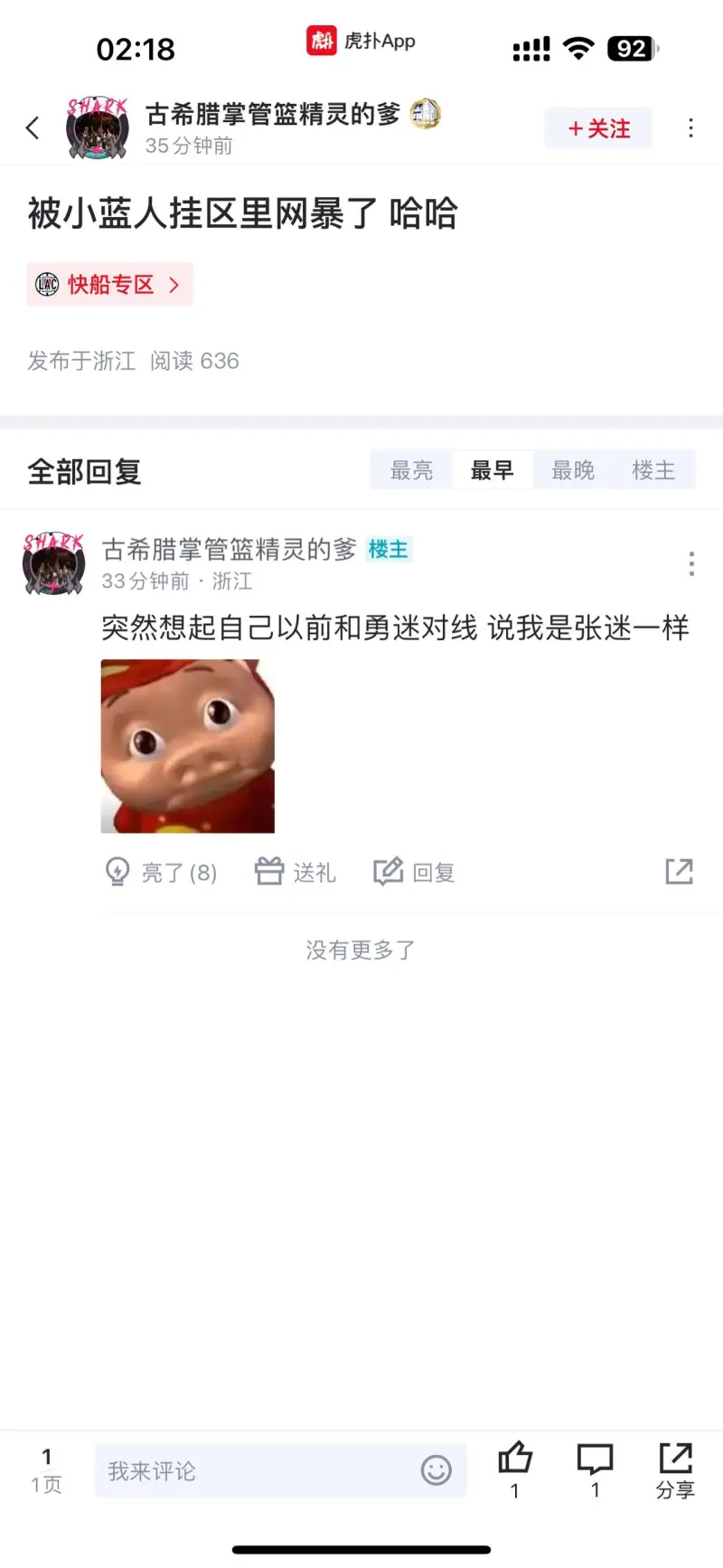Open the post author's avatar in header
The width and height of the screenshot is (723, 1568).
pyautogui.click(x=97, y=128)
